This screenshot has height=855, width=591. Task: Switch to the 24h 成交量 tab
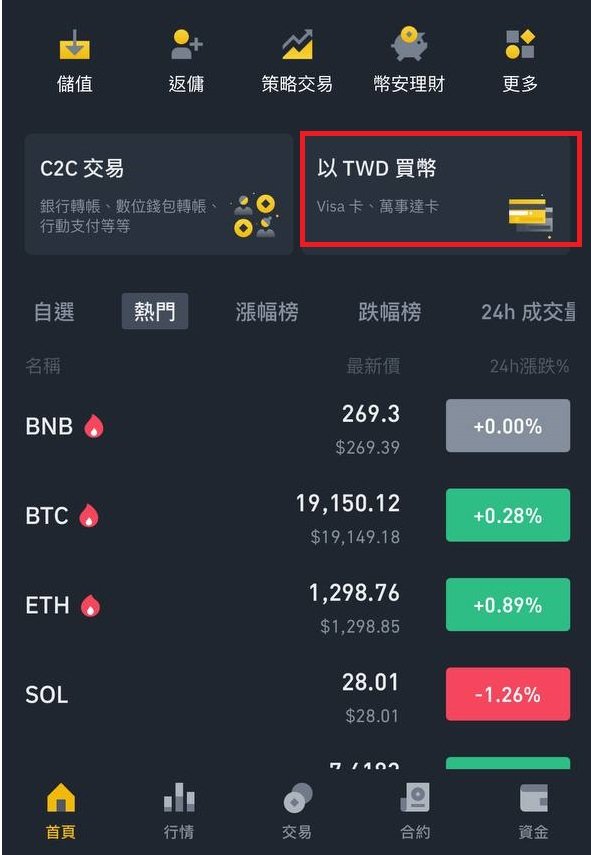pyautogui.click(x=528, y=312)
